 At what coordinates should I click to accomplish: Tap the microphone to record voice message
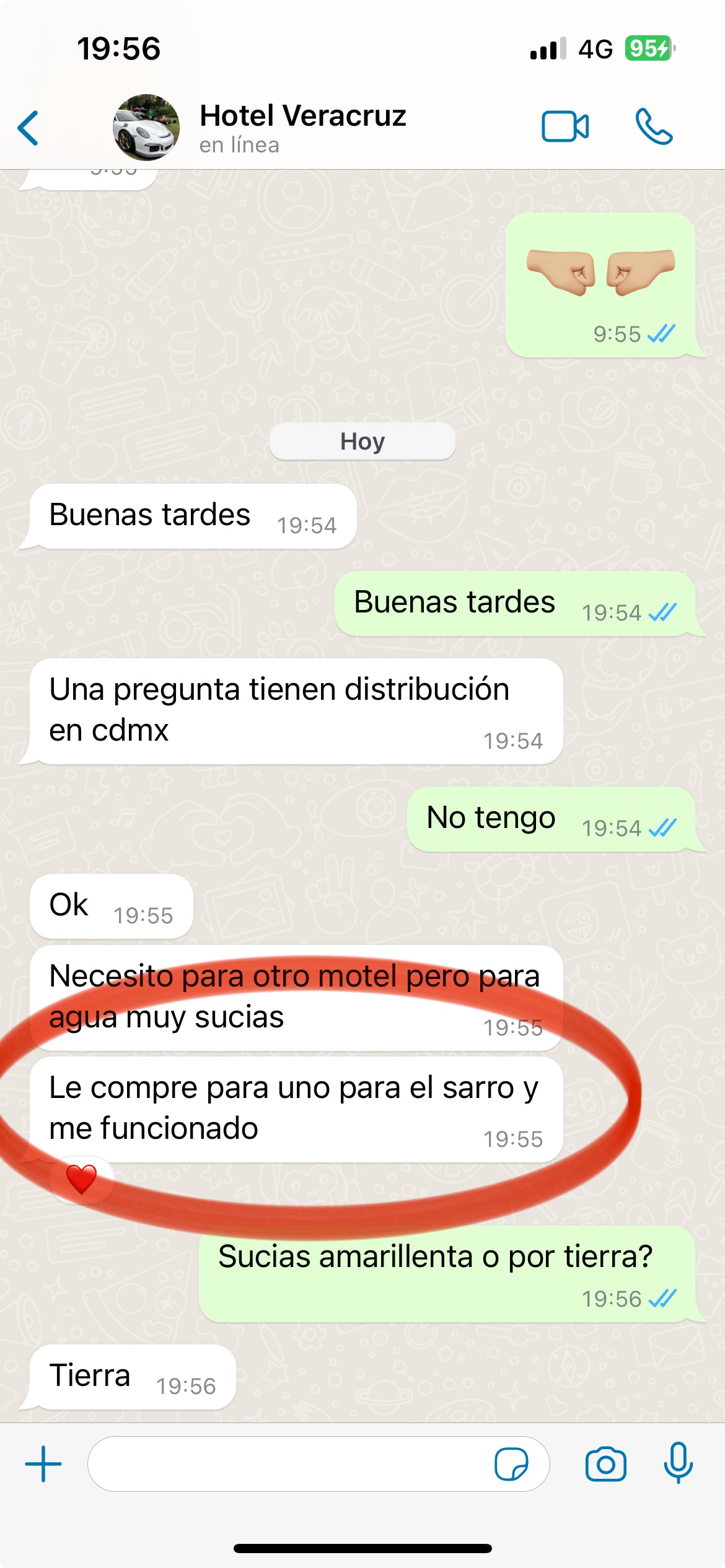pos(678,1463)
